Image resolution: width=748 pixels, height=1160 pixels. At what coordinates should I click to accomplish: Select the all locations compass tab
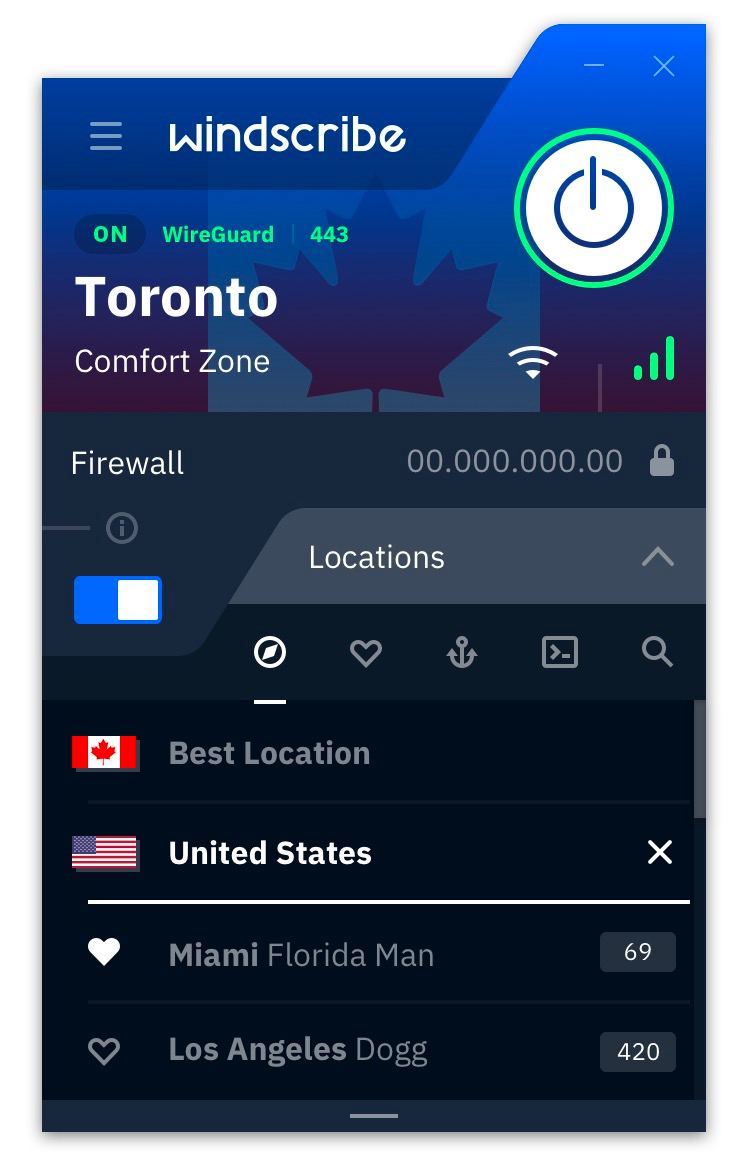pos(270,653)
